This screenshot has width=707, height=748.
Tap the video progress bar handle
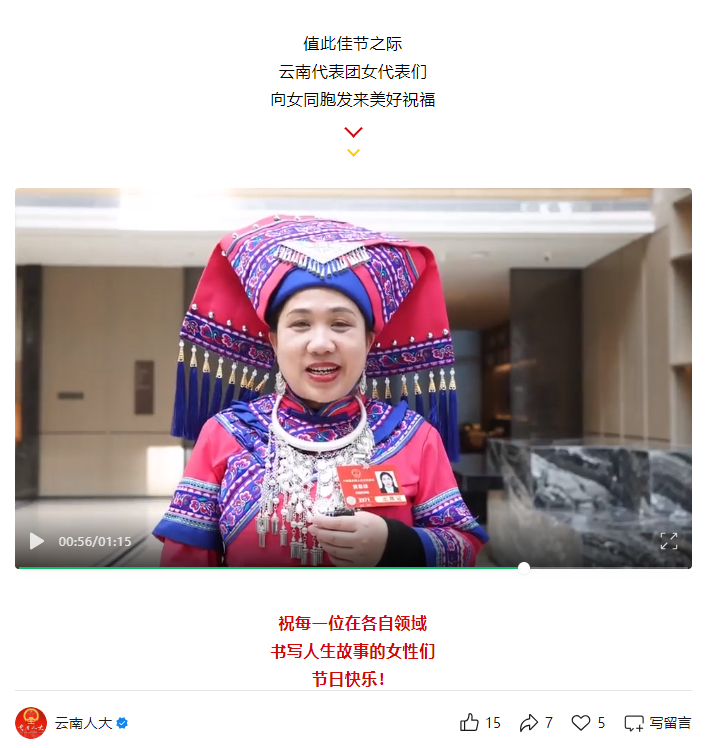[524, 567]
